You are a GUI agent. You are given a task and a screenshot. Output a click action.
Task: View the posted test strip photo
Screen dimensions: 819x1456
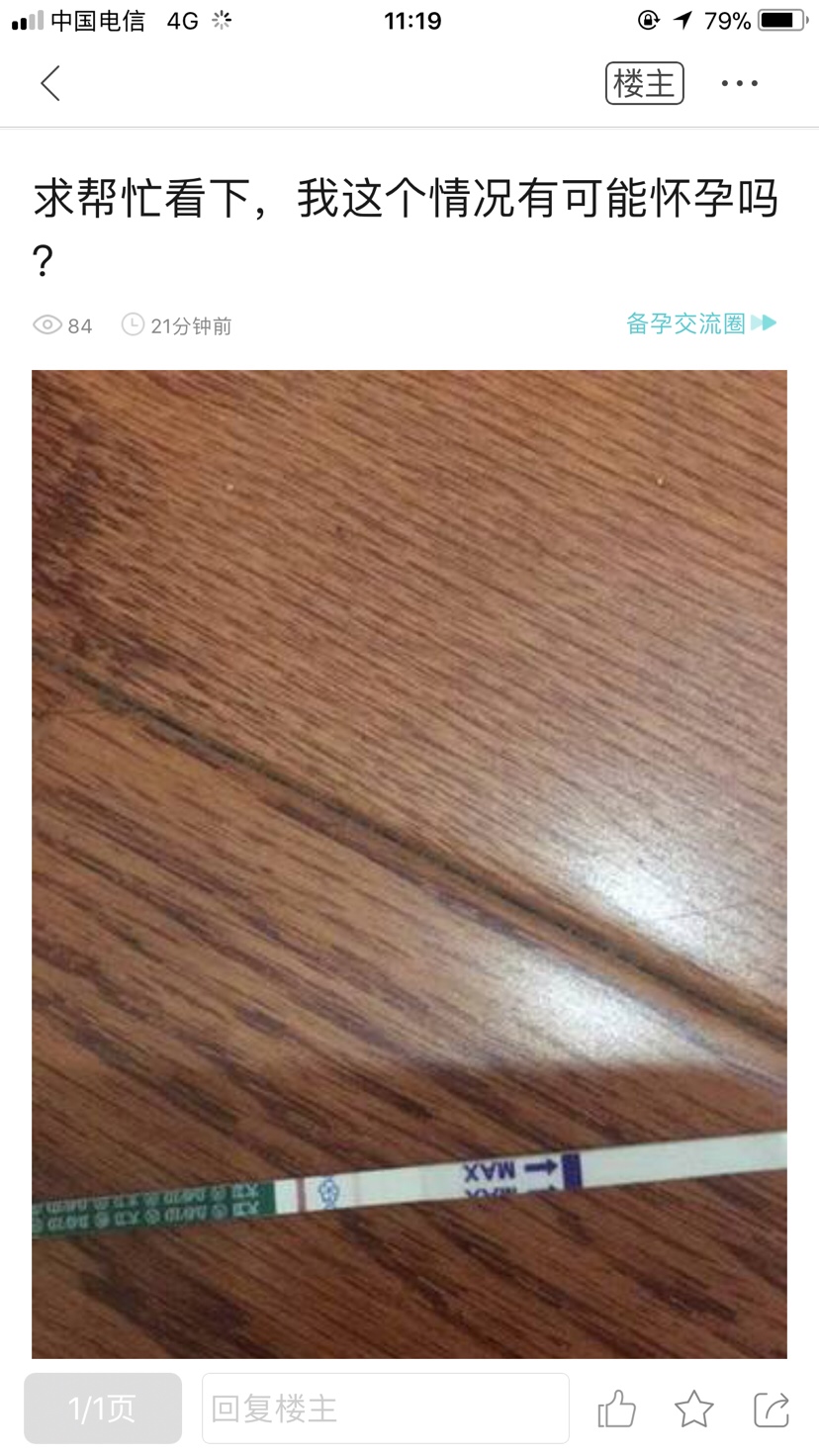[409, 863]
